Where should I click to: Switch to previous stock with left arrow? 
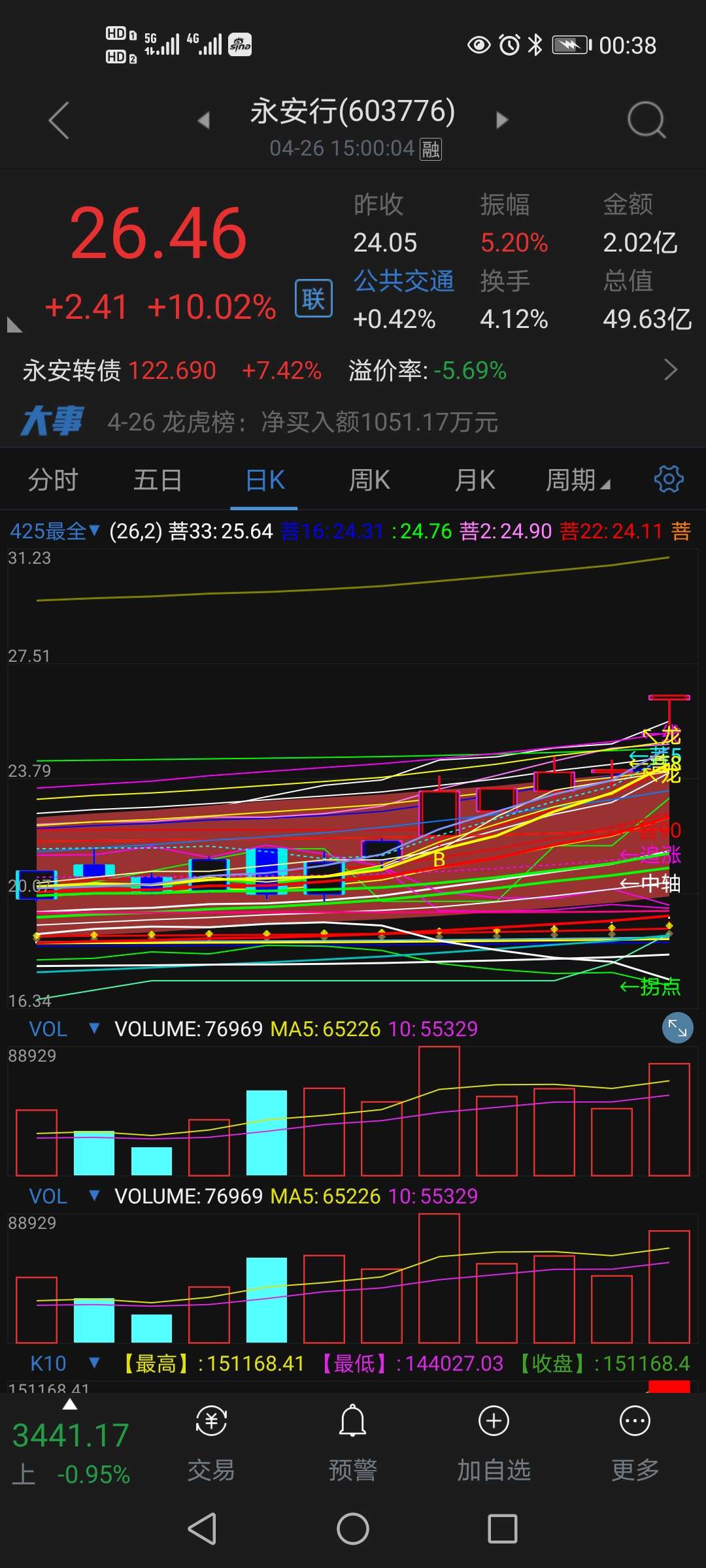[x=203, y=120]
